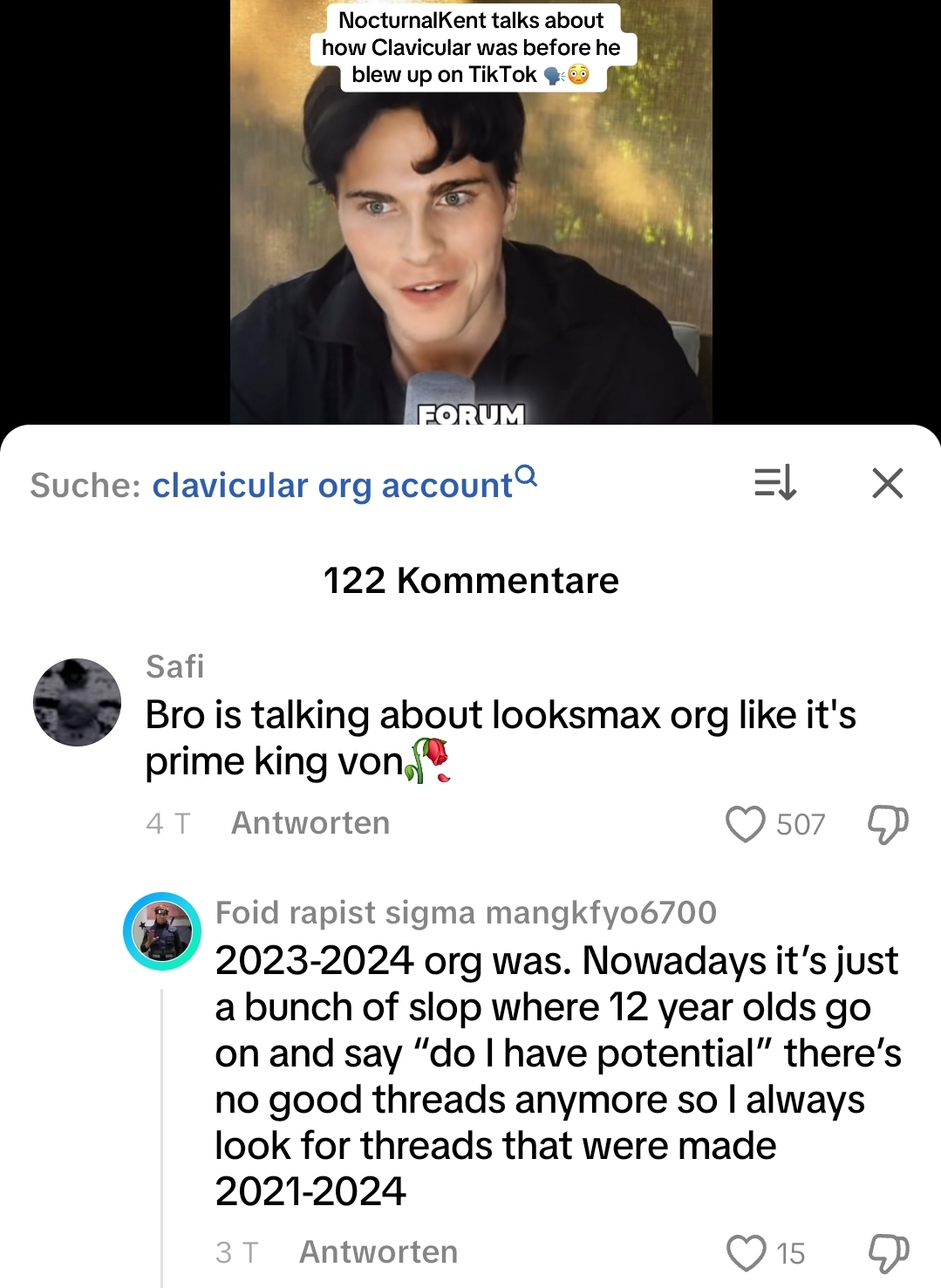Click the thumbs-down icon on Safi's comment
Viewport: 941px width, 1288px height.
887,822
